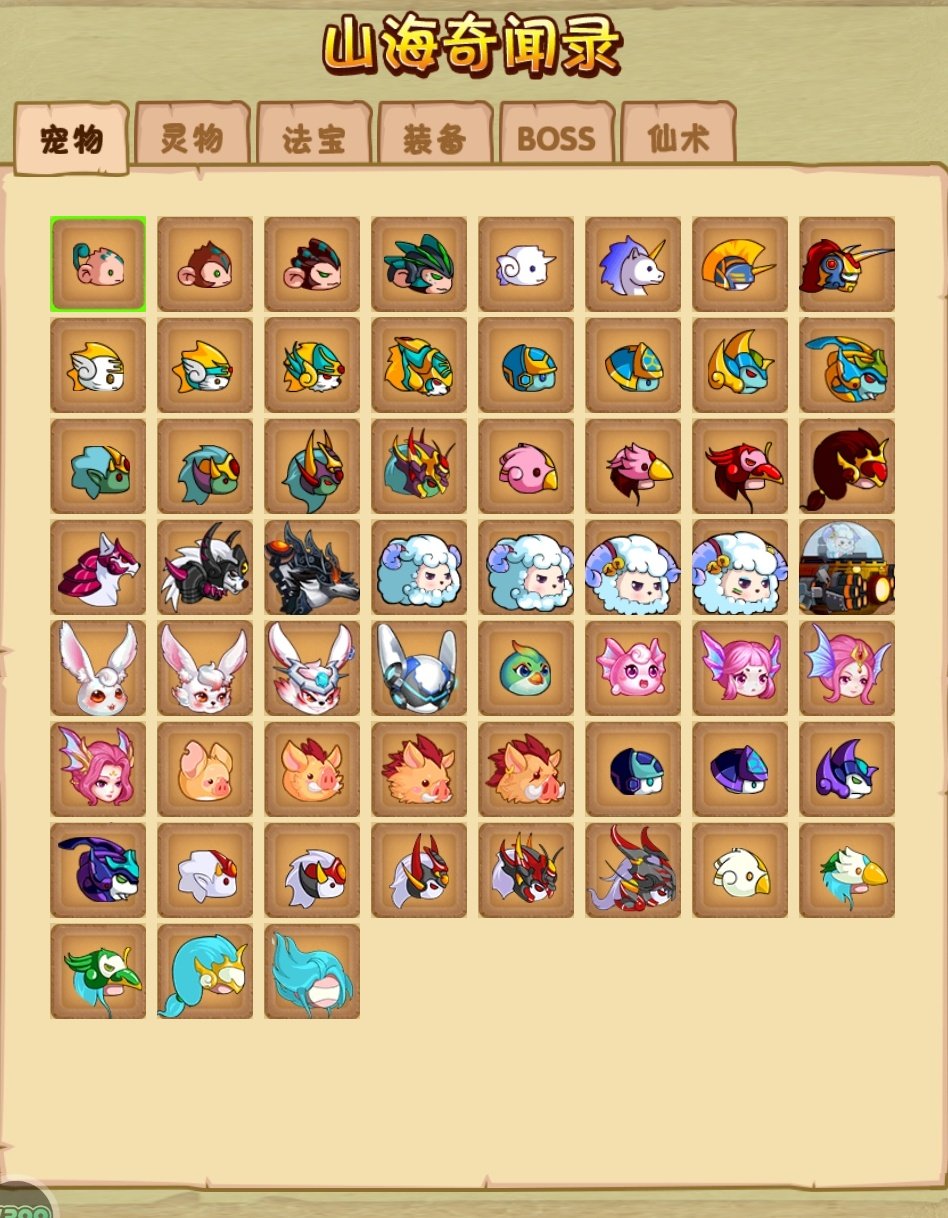Screen dimensions: 948x1218
Task: Select the pink blob fish pet tile
Action: point(633,668)
